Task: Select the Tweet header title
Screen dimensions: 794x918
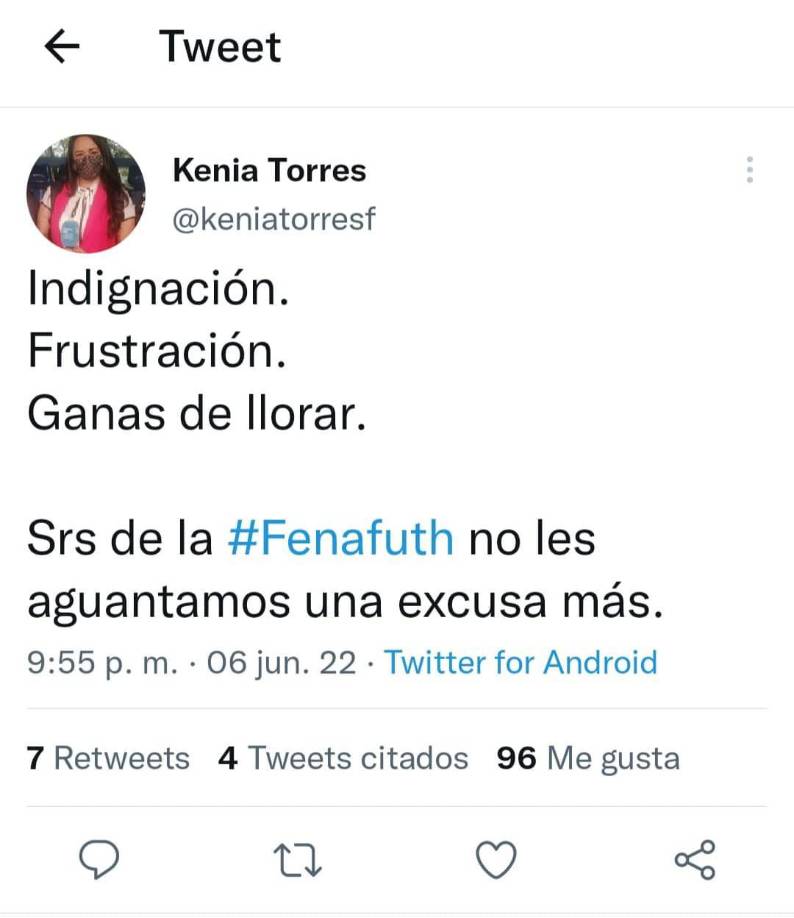Action: point(220,46)
